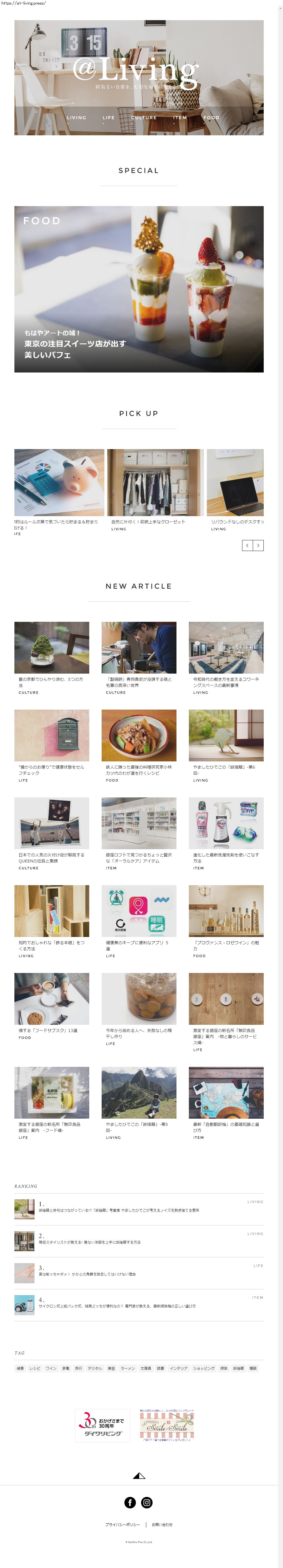The width and height of the screenshot is (283, 1568).
Task: Open the Instagram profile
Action: coord(147,1502)
